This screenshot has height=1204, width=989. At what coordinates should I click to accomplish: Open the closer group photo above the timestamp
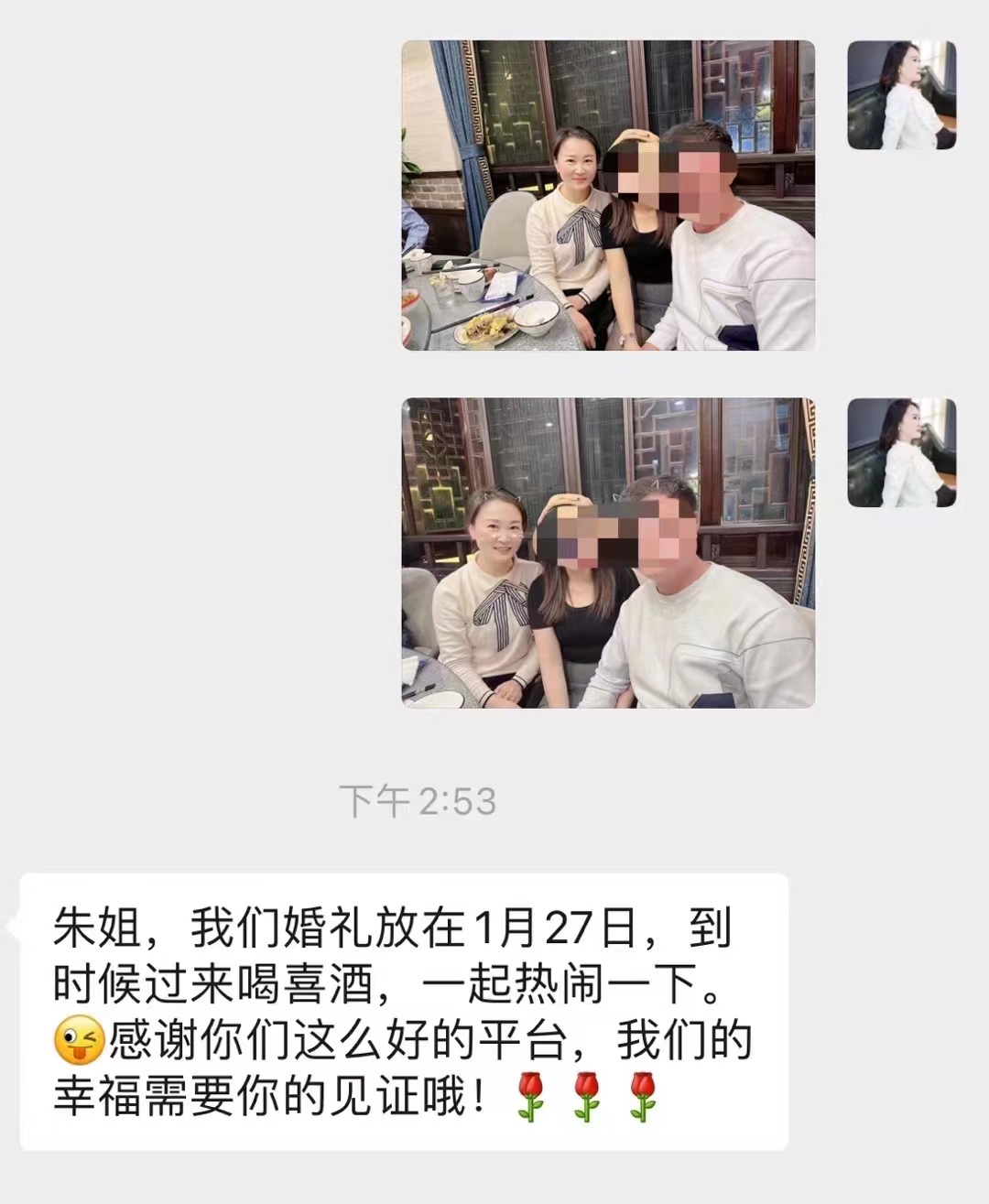click(x=608, y=552)
